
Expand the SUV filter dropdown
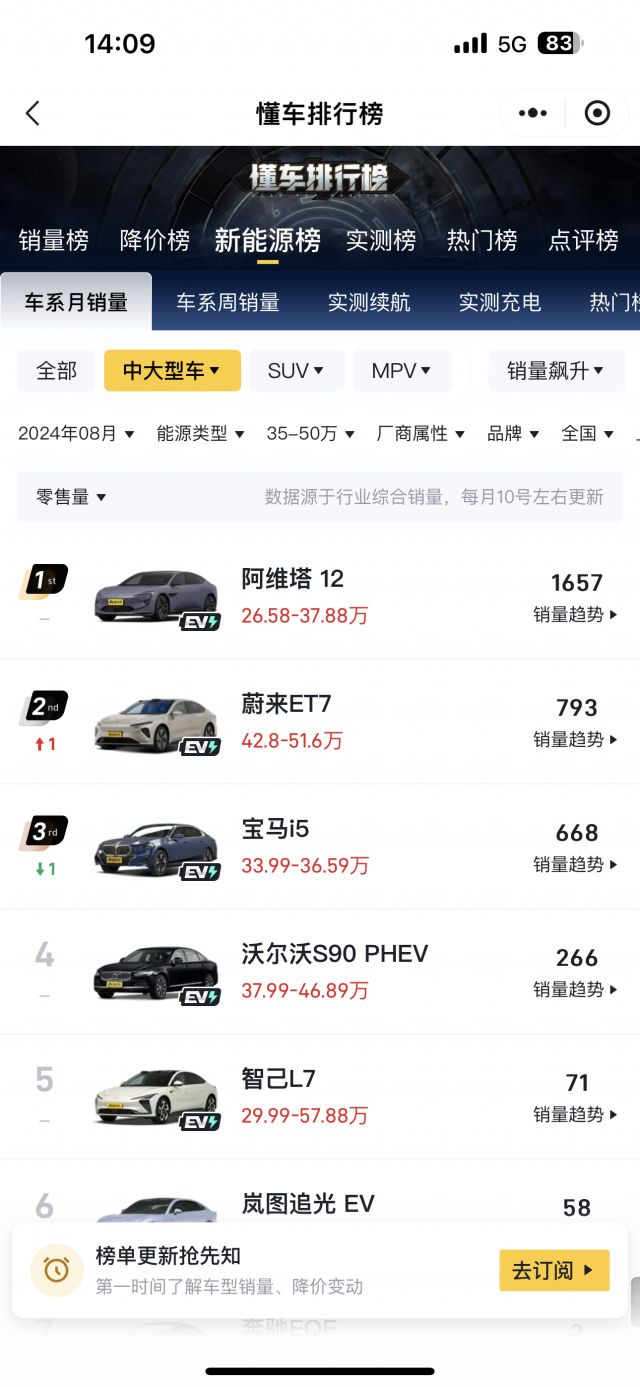(296, 371)
